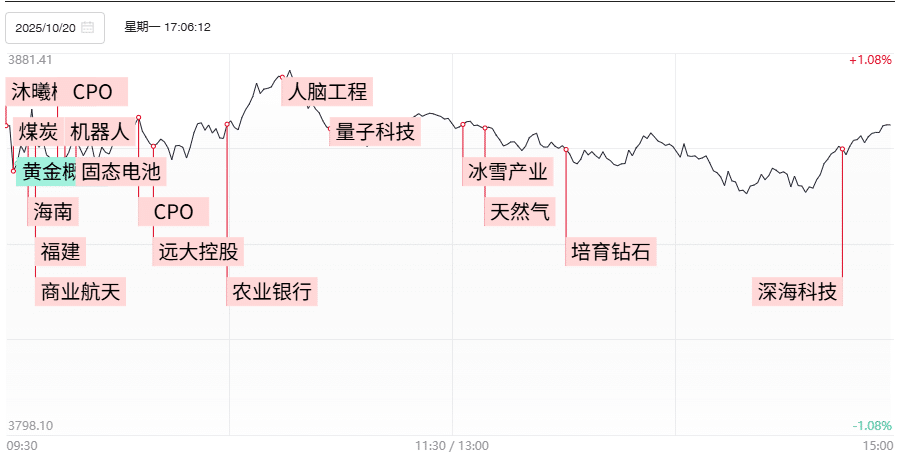Tap the 量子科技 sector tag
Screen dimensions: 900x457
point(375,131)
